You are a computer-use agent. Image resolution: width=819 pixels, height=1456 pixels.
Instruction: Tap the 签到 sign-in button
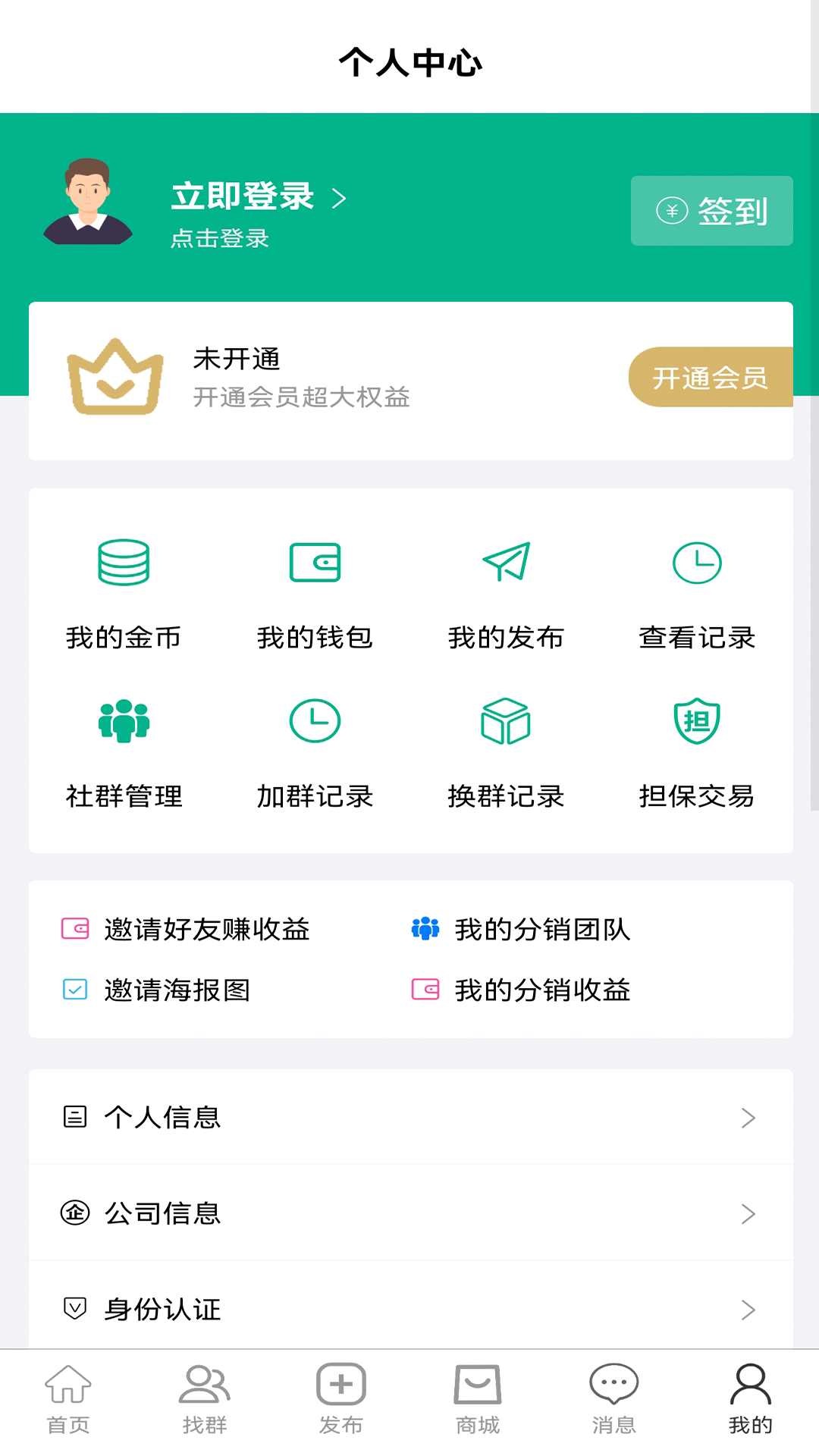[711, 211]
